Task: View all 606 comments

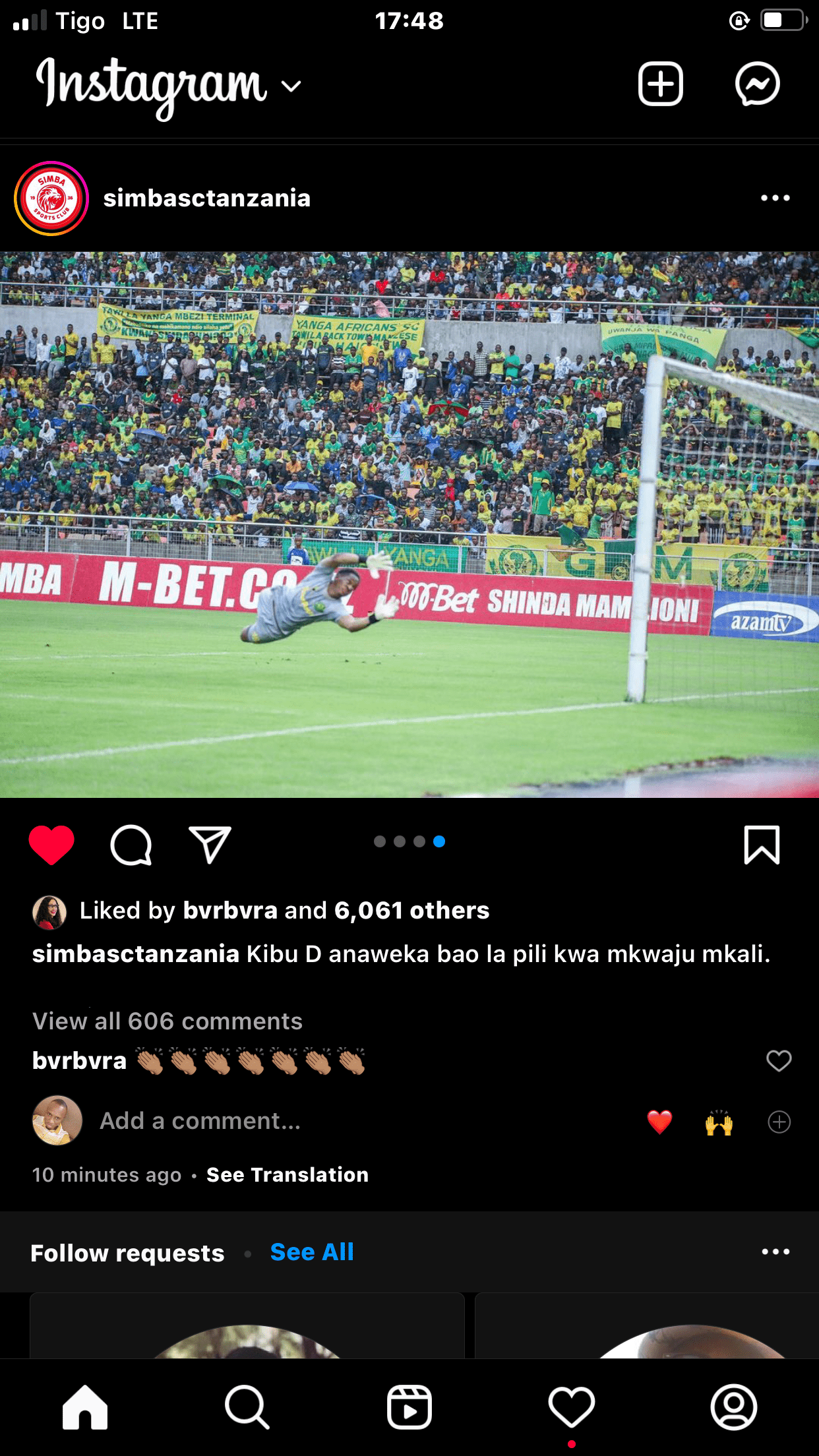Action: [167, 1021]
